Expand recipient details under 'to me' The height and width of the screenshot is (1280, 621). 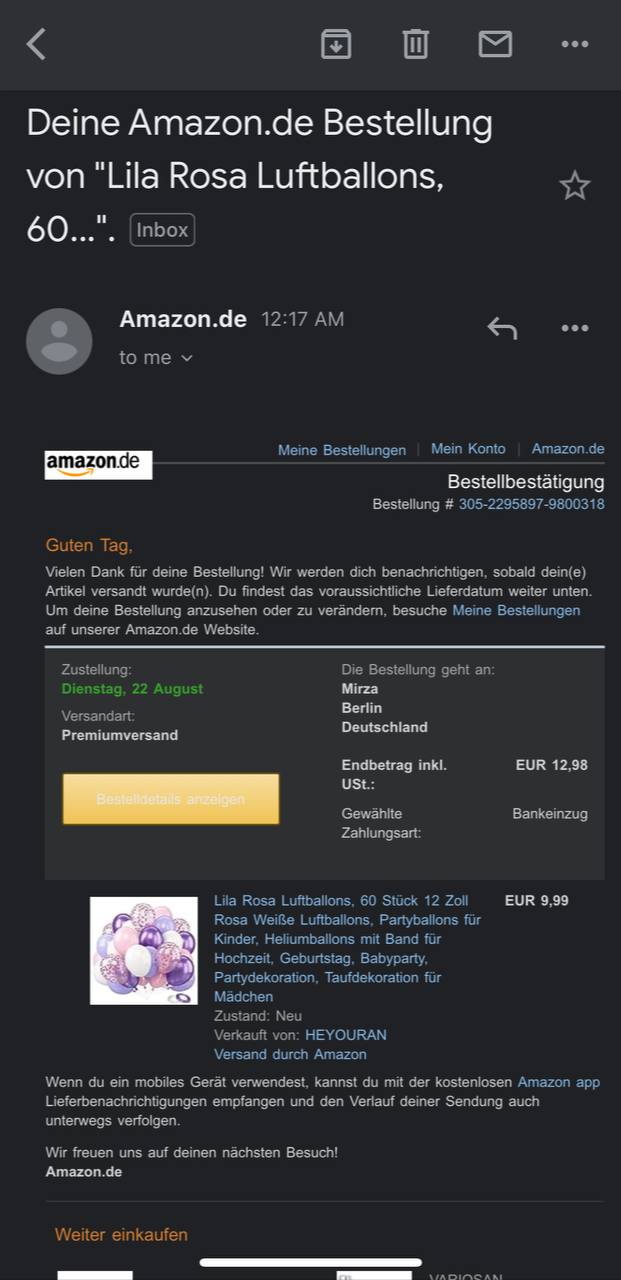pyautogui.click(x=186, y=358)
